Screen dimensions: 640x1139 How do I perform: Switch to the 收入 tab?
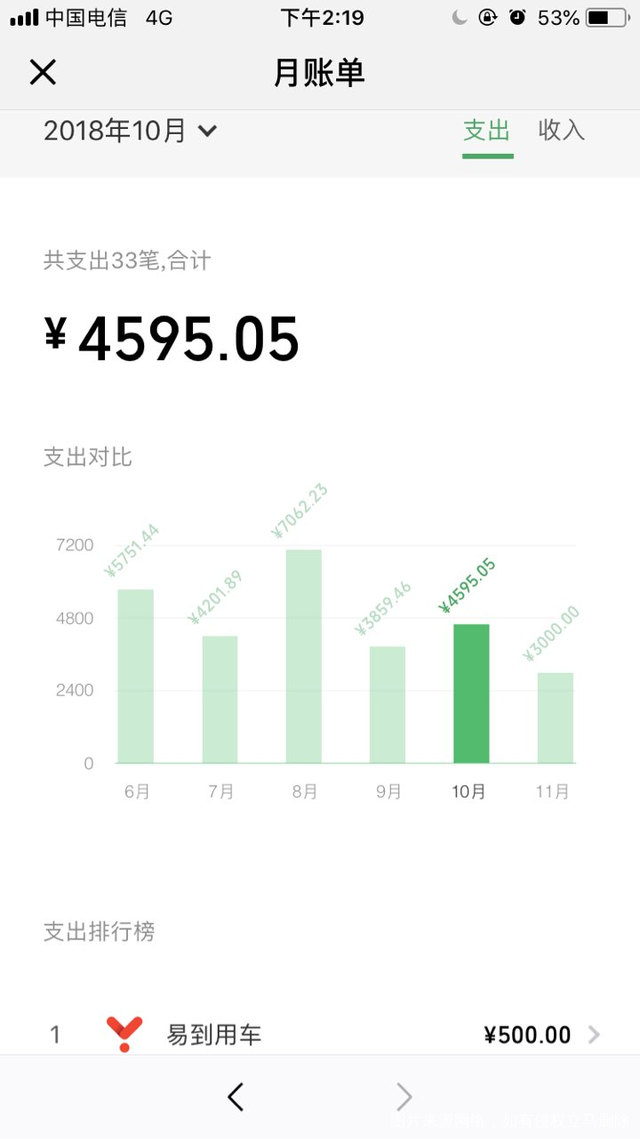pyautogui.click(x=561, y=130)
